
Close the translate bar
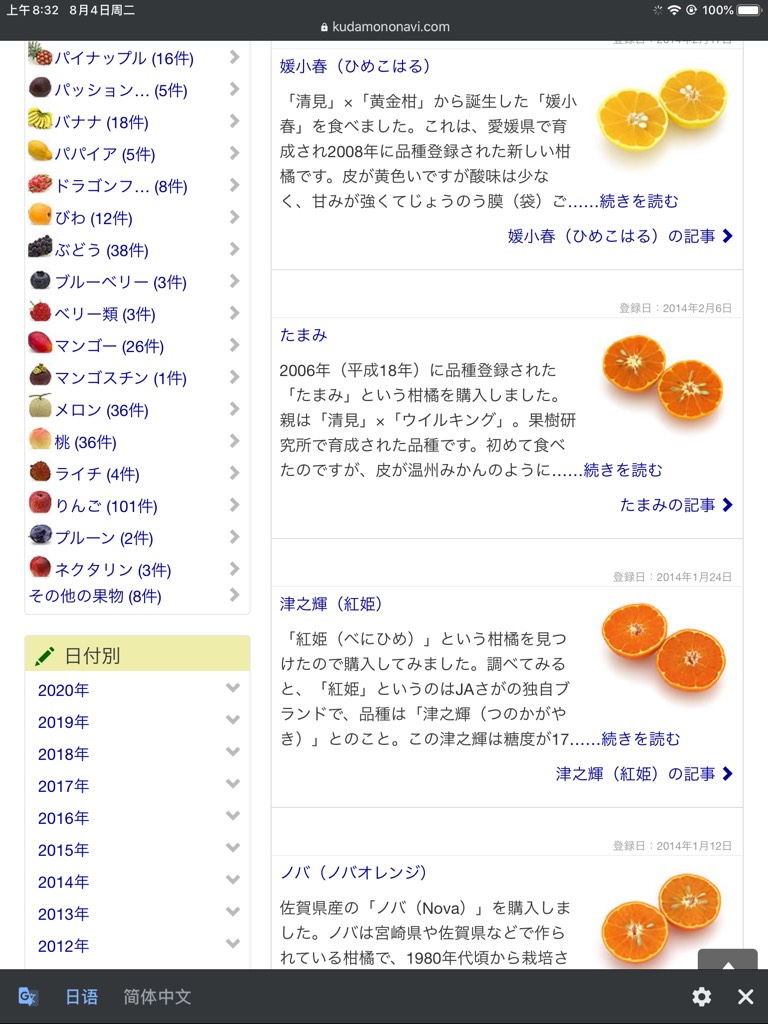coord(745,996)
